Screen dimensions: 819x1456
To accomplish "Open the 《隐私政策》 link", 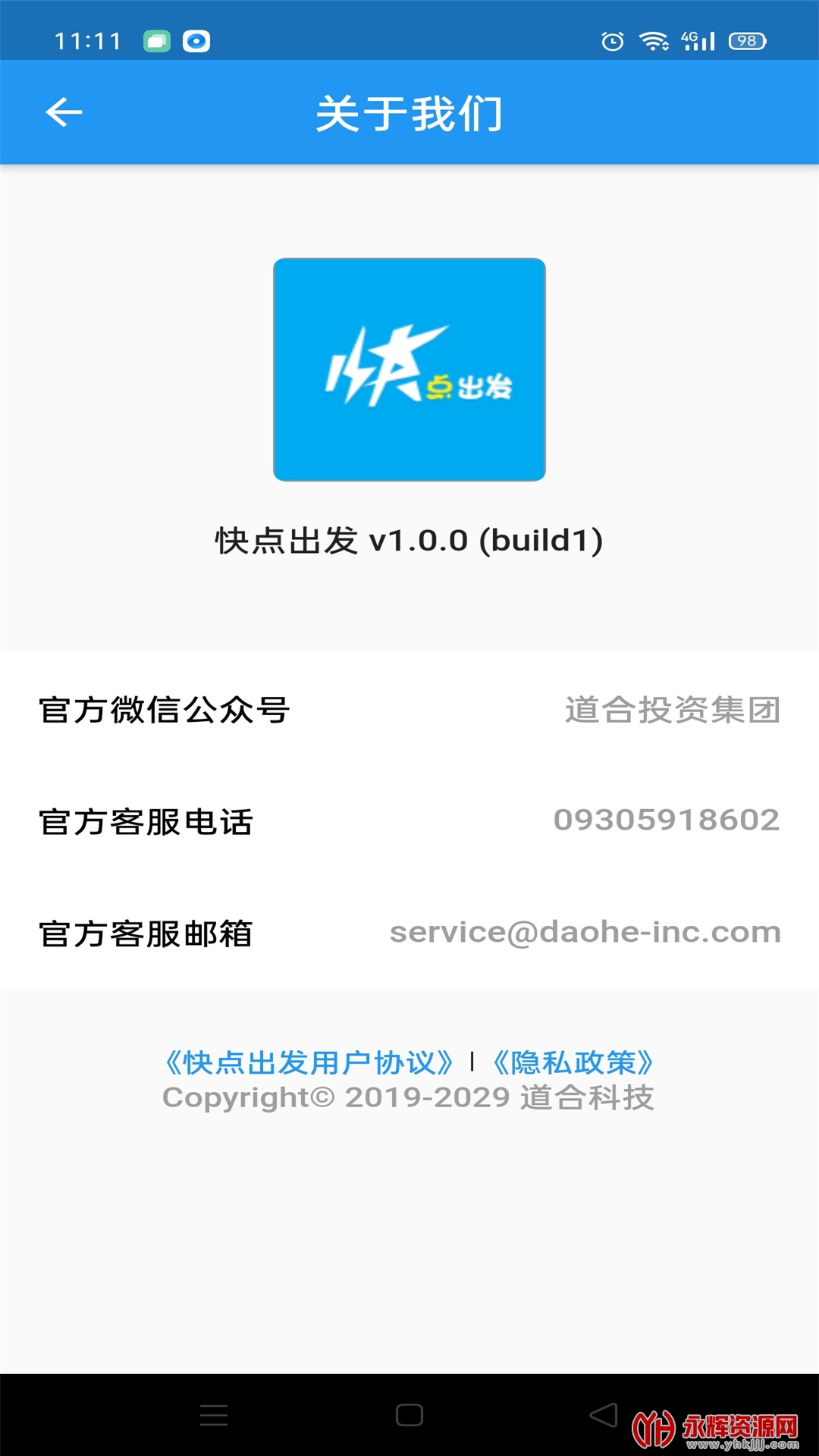I will (x=573, y=1062).
